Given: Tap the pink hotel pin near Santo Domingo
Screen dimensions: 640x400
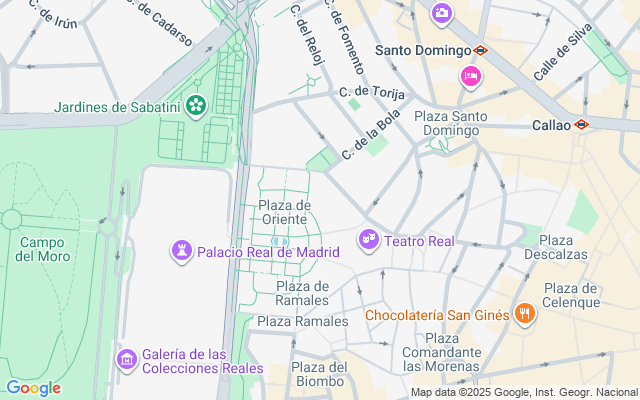Looking at the screenshot, I should (x=470, y=76).
